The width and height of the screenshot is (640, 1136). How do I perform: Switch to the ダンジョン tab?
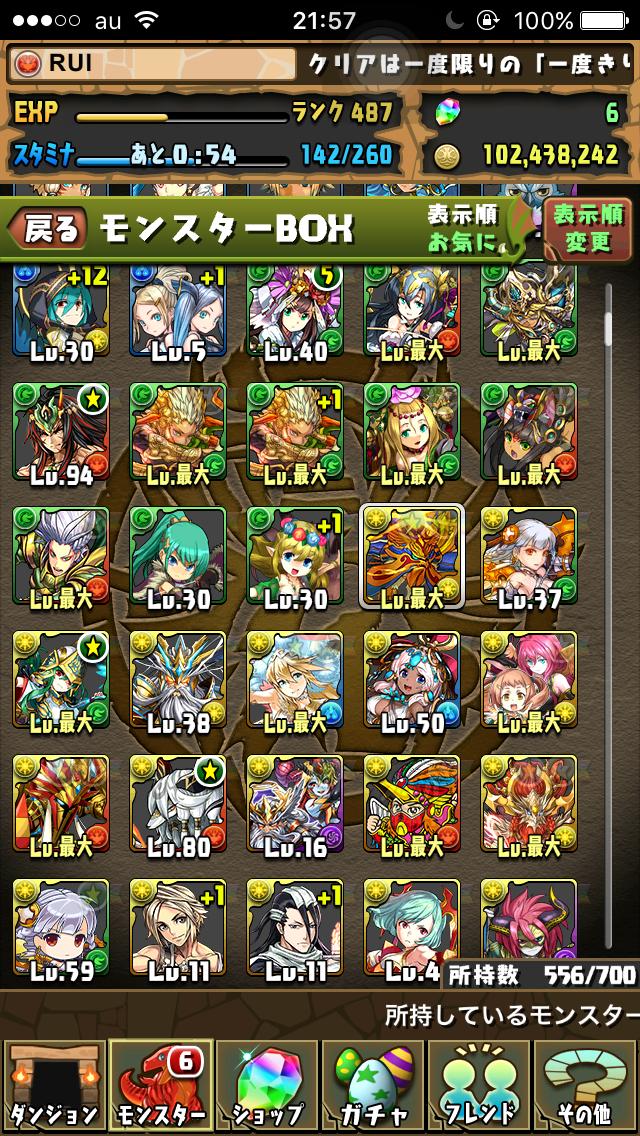(54, 1087)
